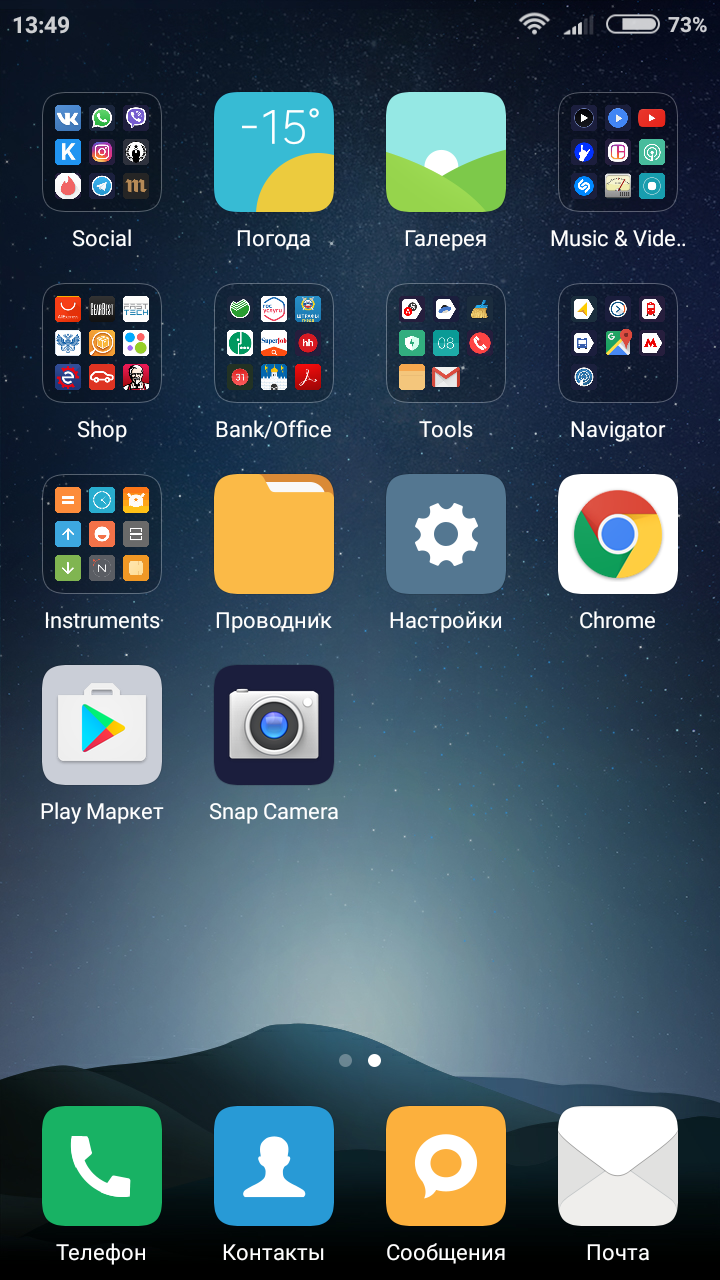
Task: Open Контакты contacts app
Action: [x=274, y=1166]
